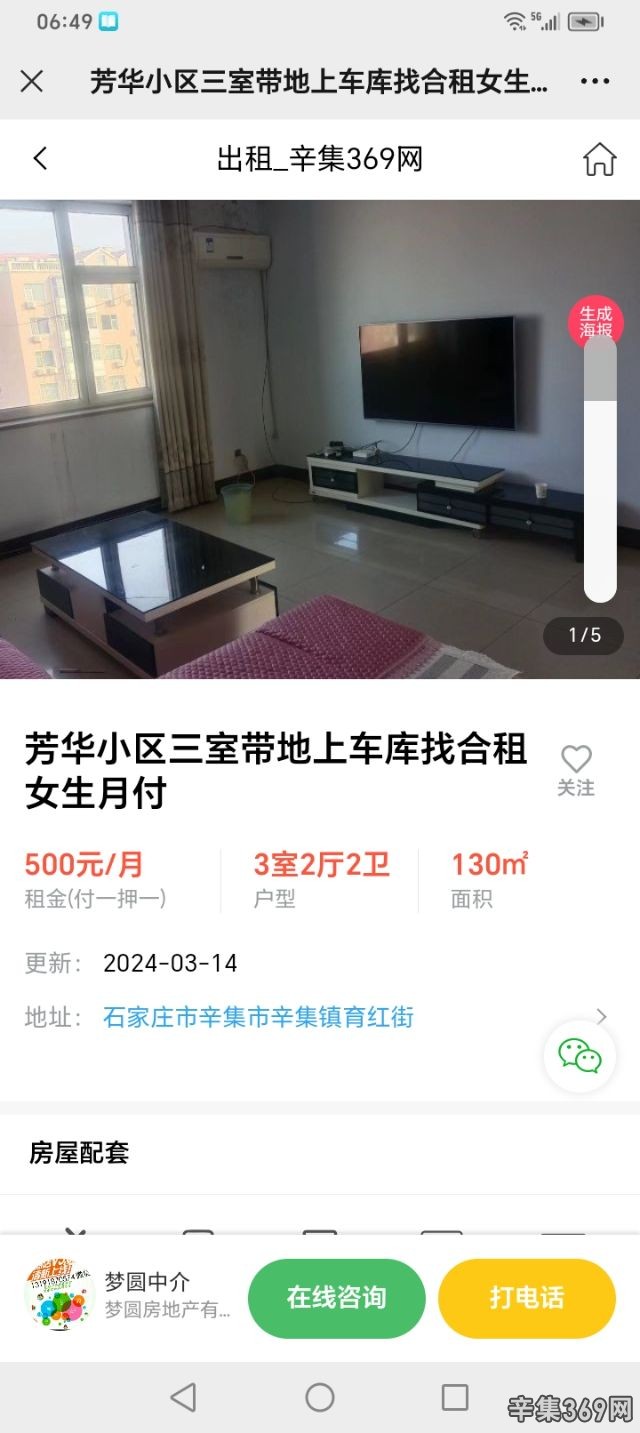
Task: Open the floating WeChat contact button
Action: pyautogui.click(x=580, y=1056)
